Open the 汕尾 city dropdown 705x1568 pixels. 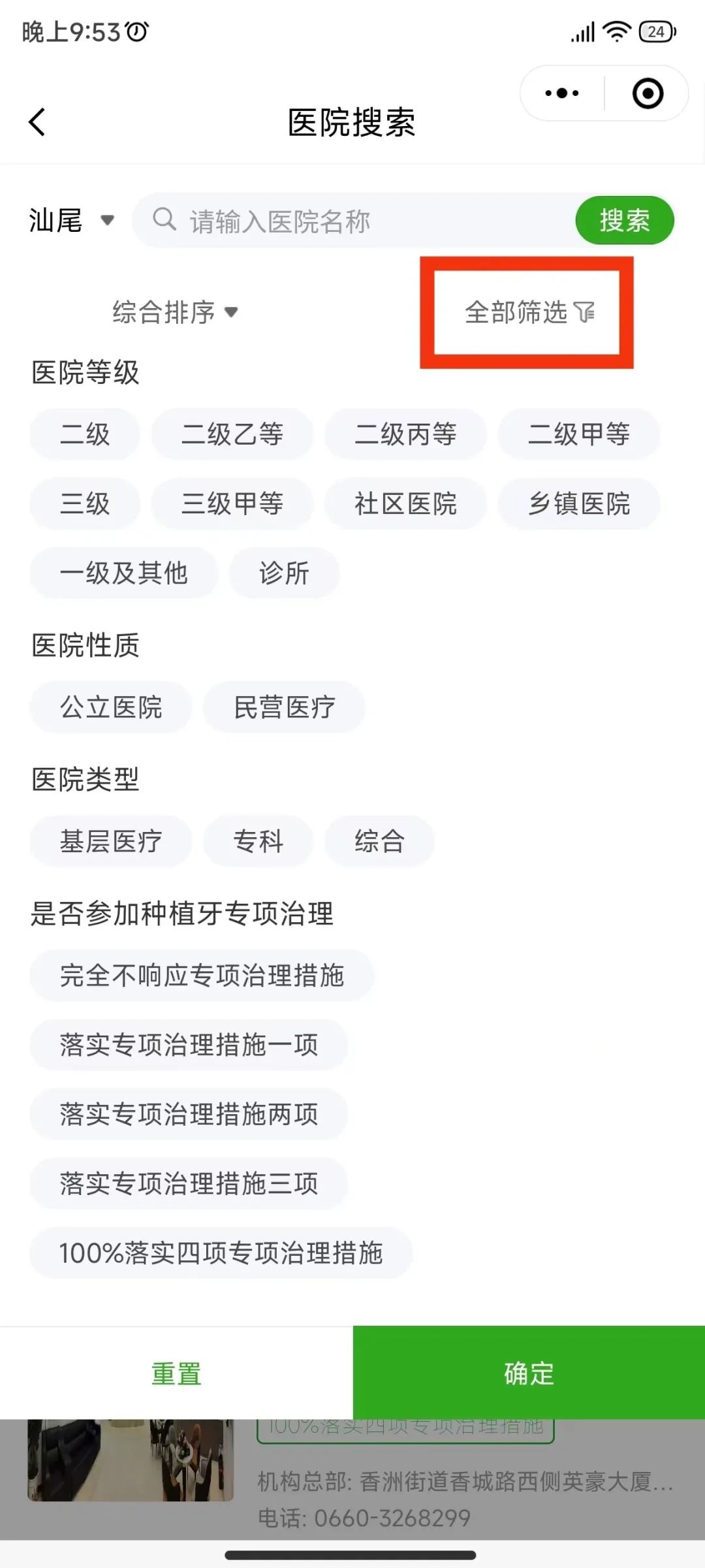[72, 221]
